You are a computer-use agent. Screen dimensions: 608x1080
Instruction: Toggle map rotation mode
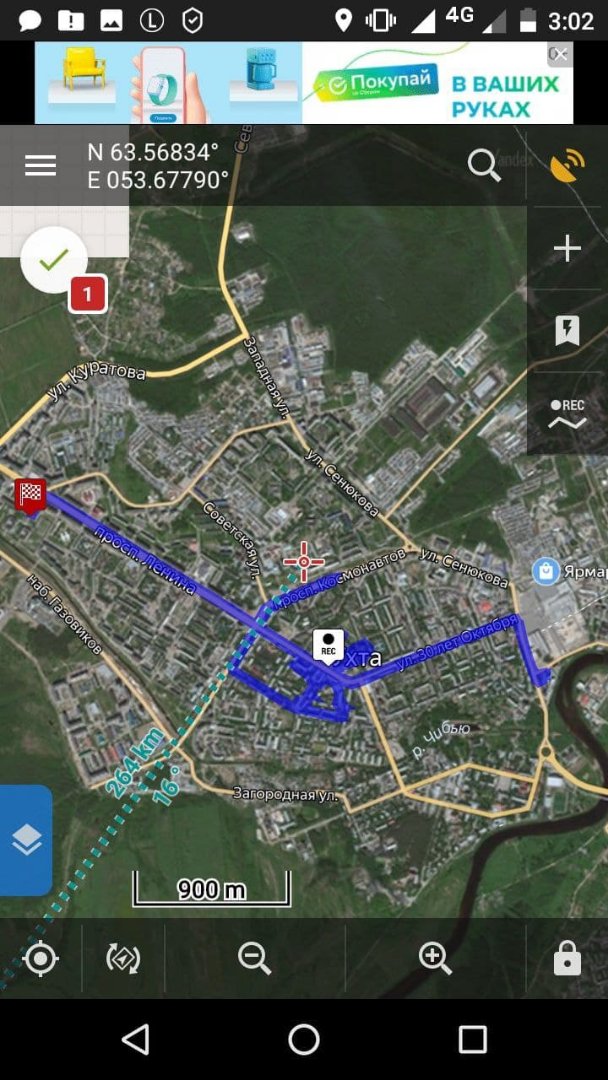pyautogui.click(x=123, y=958)
